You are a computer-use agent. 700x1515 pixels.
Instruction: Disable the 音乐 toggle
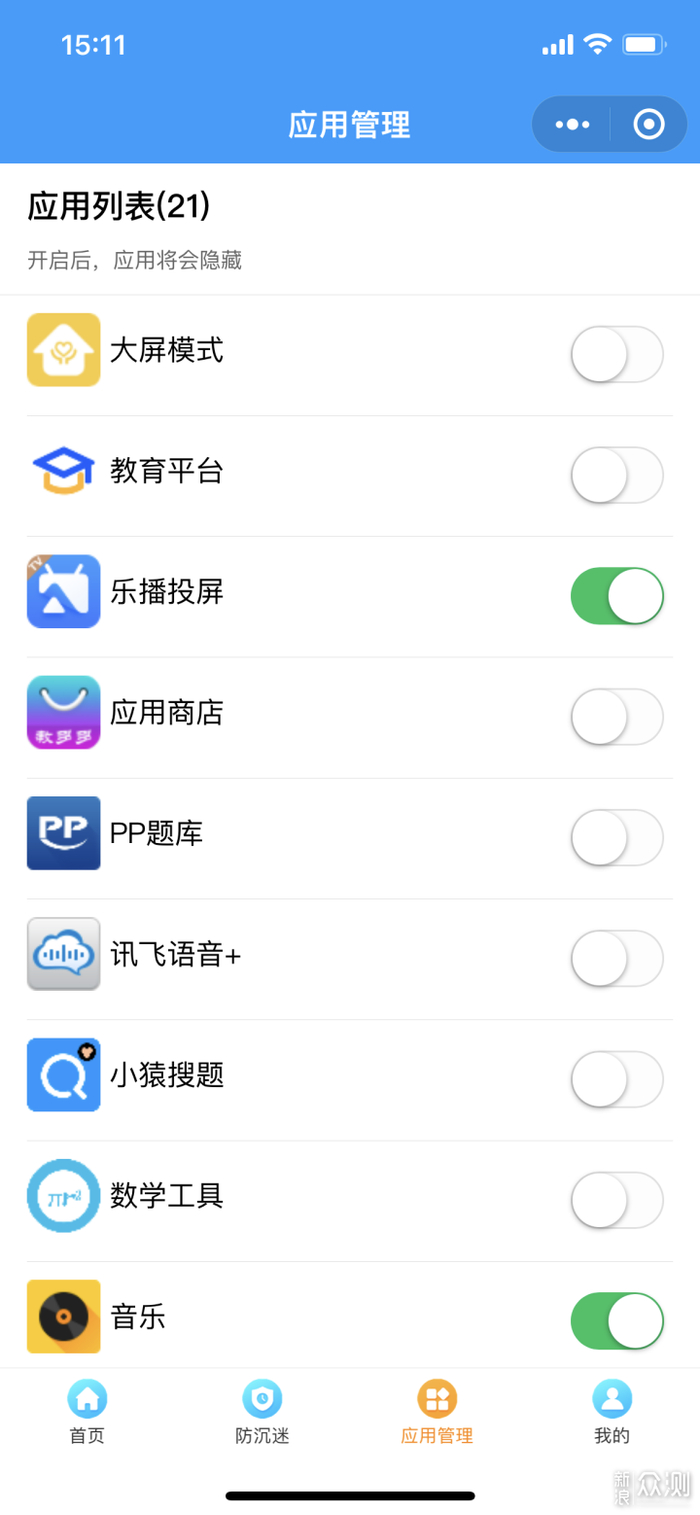pyautogui.click(x=617, y=1321)
